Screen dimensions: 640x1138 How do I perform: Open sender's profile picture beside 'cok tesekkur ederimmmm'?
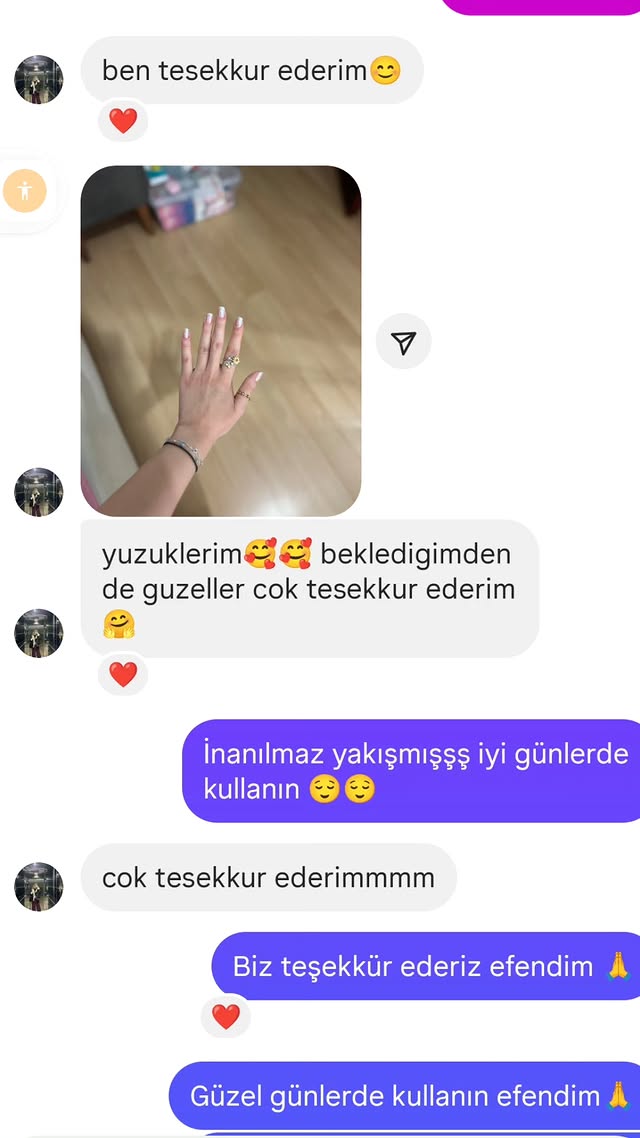39,886
